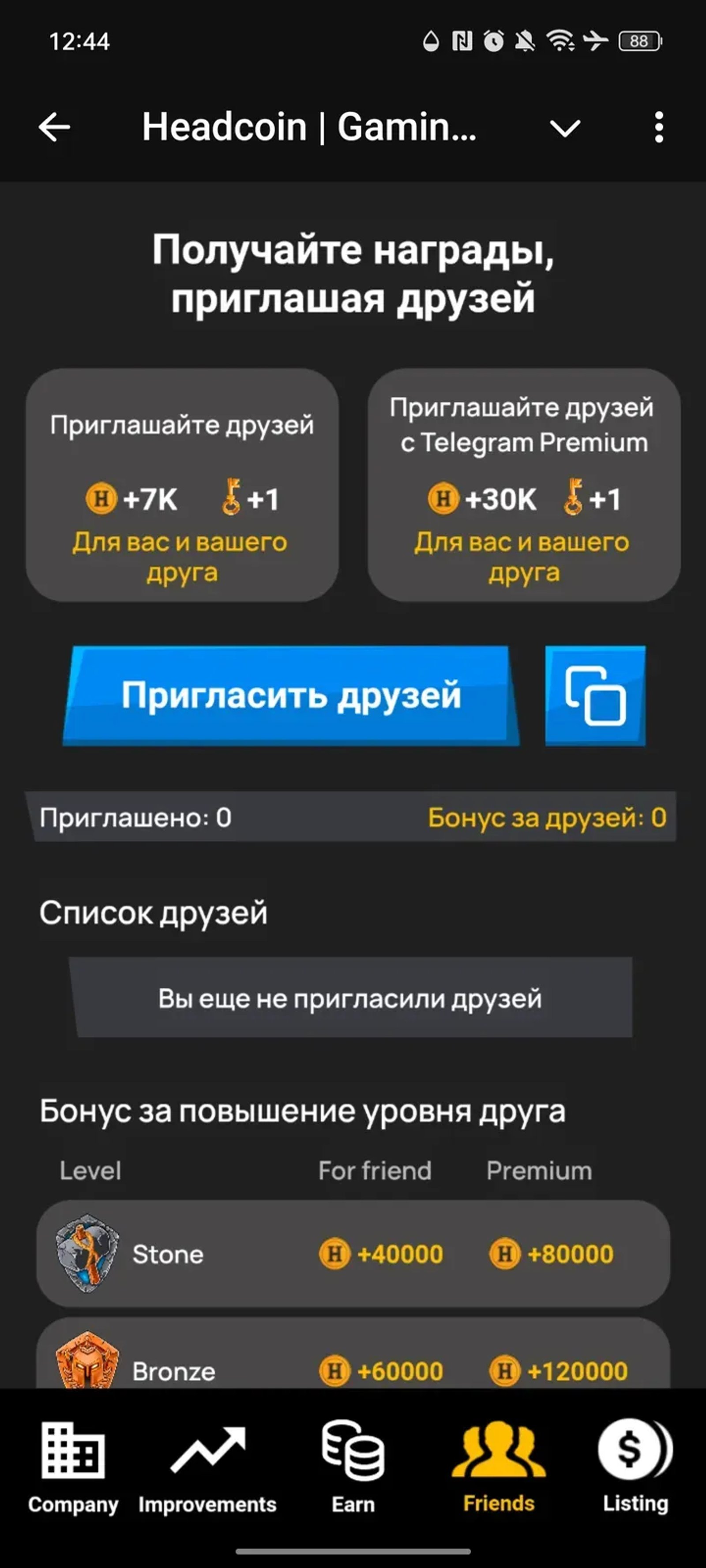Tap the coin icon beside +80000 Premium bonus
The height and width of the screenshot is (1568, 706).
click(504, 1255)
